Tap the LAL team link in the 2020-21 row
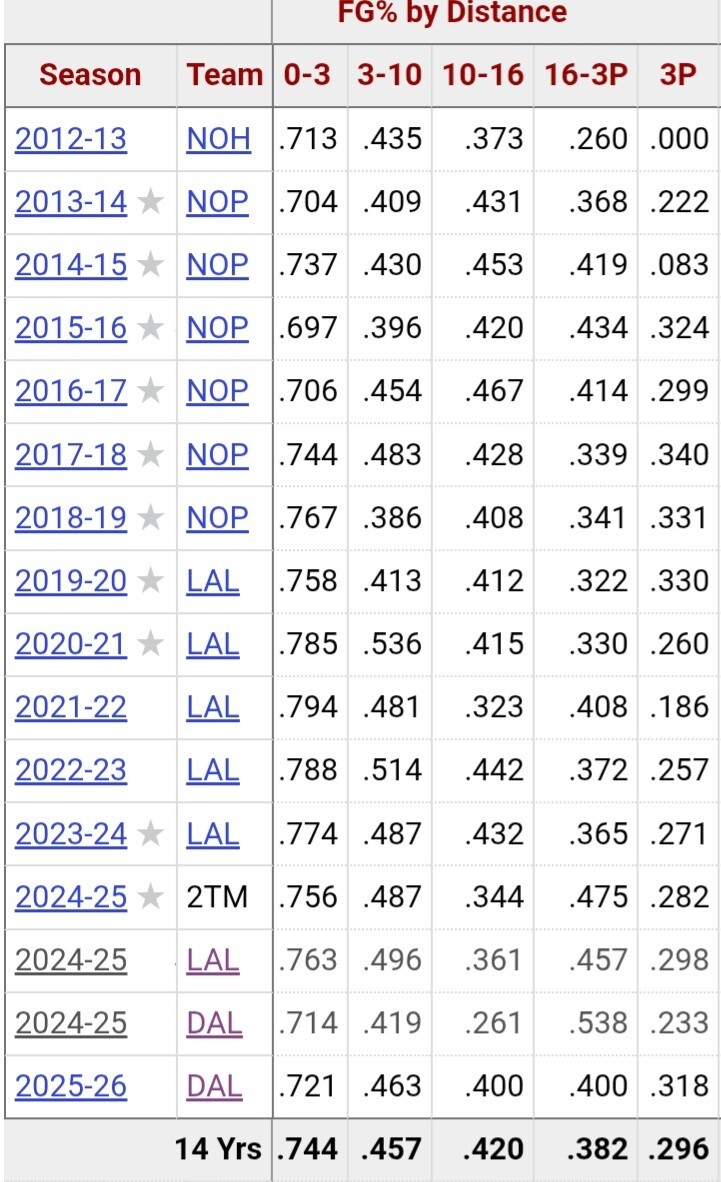Image resolution: width=721 pixels, height=1182 pixels. [x=213, y=644]
